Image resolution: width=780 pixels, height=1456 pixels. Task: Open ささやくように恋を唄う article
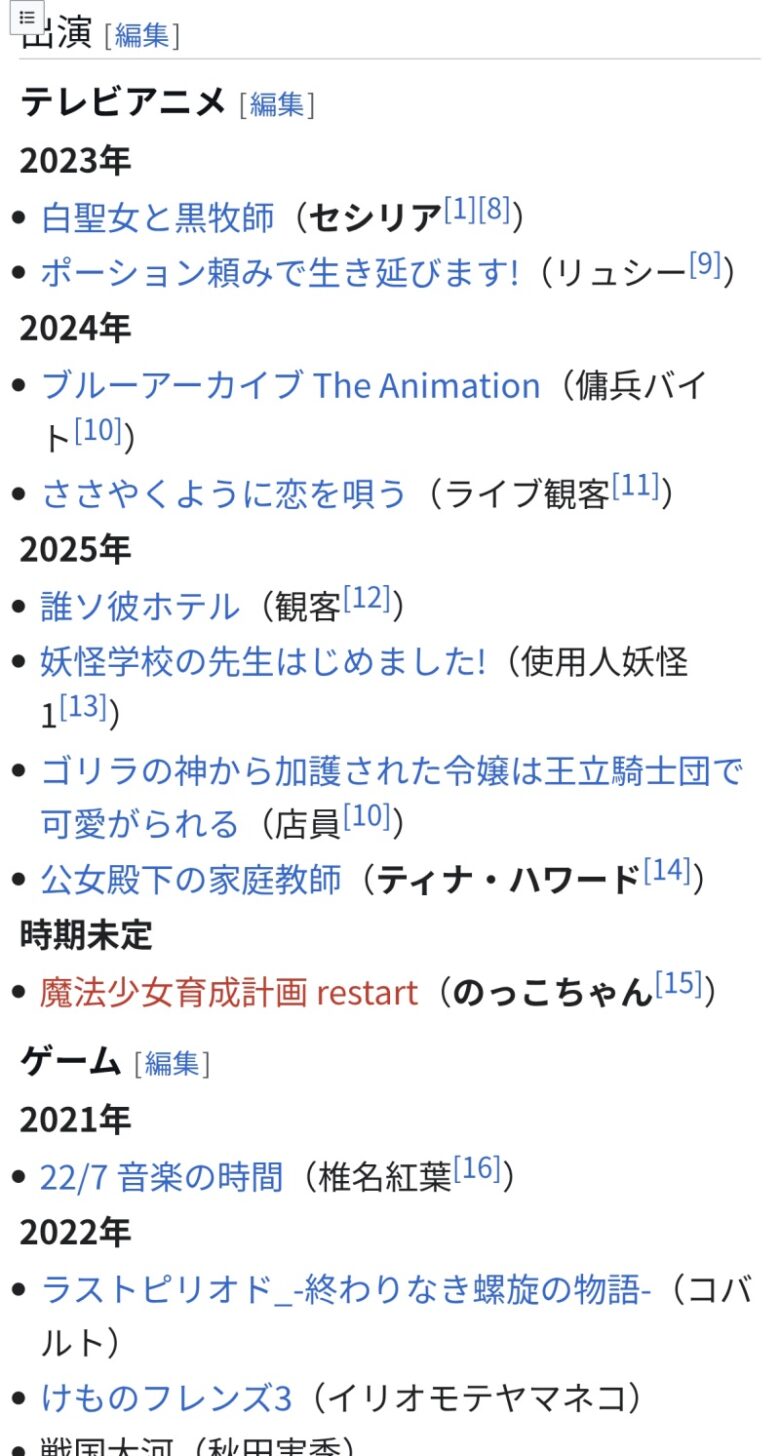click(x=224, y=494)
